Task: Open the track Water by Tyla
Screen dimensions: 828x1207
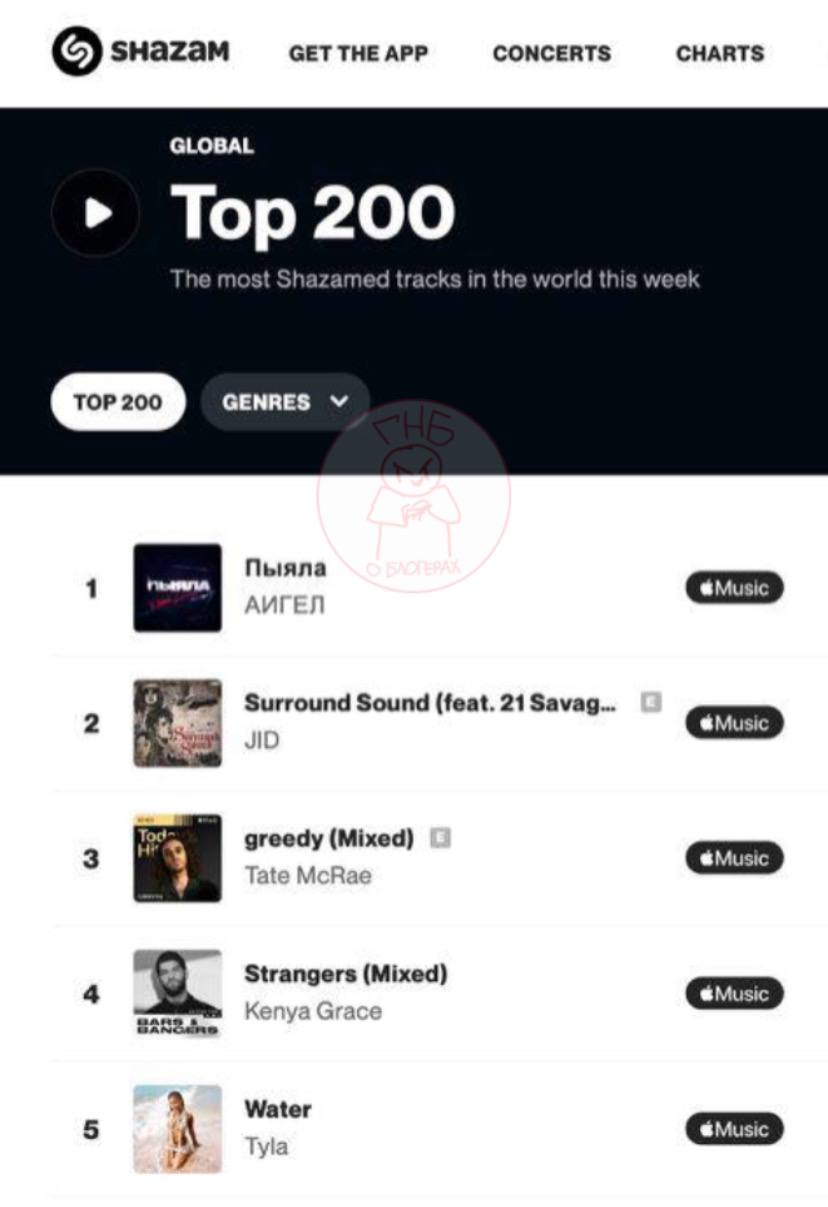Action: [277, 1110]
